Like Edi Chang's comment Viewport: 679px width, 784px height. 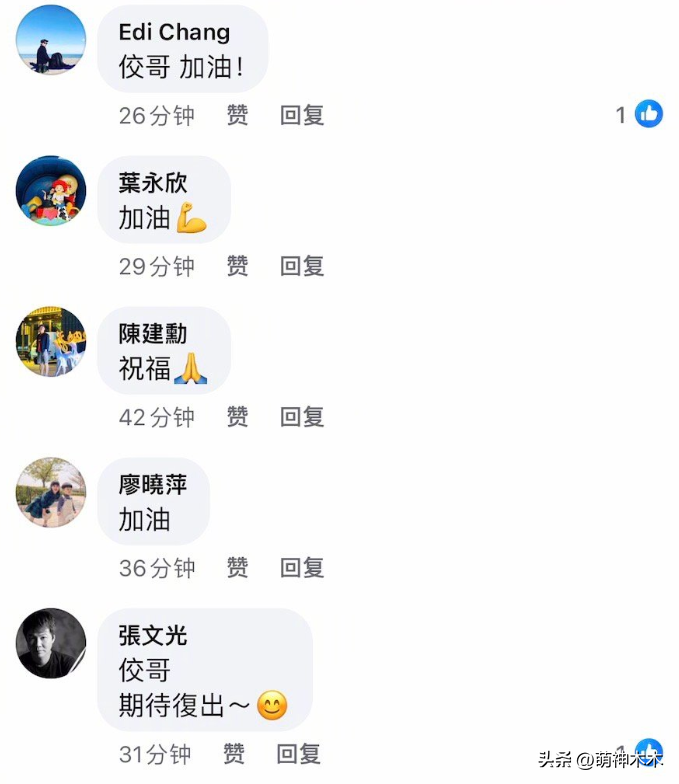click(x=237, y=115)
